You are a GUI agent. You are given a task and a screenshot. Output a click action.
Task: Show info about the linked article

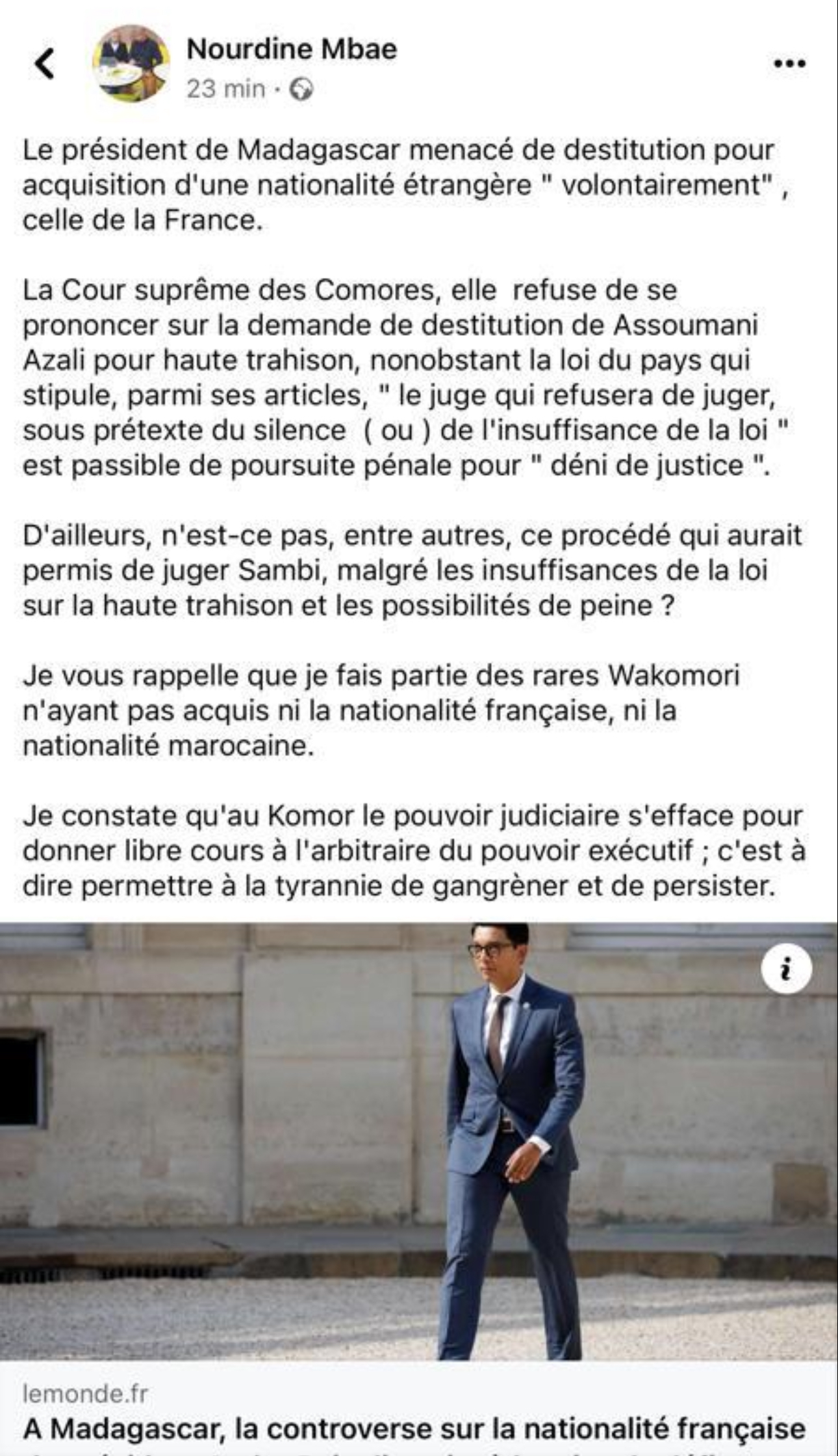pos(787,970)
